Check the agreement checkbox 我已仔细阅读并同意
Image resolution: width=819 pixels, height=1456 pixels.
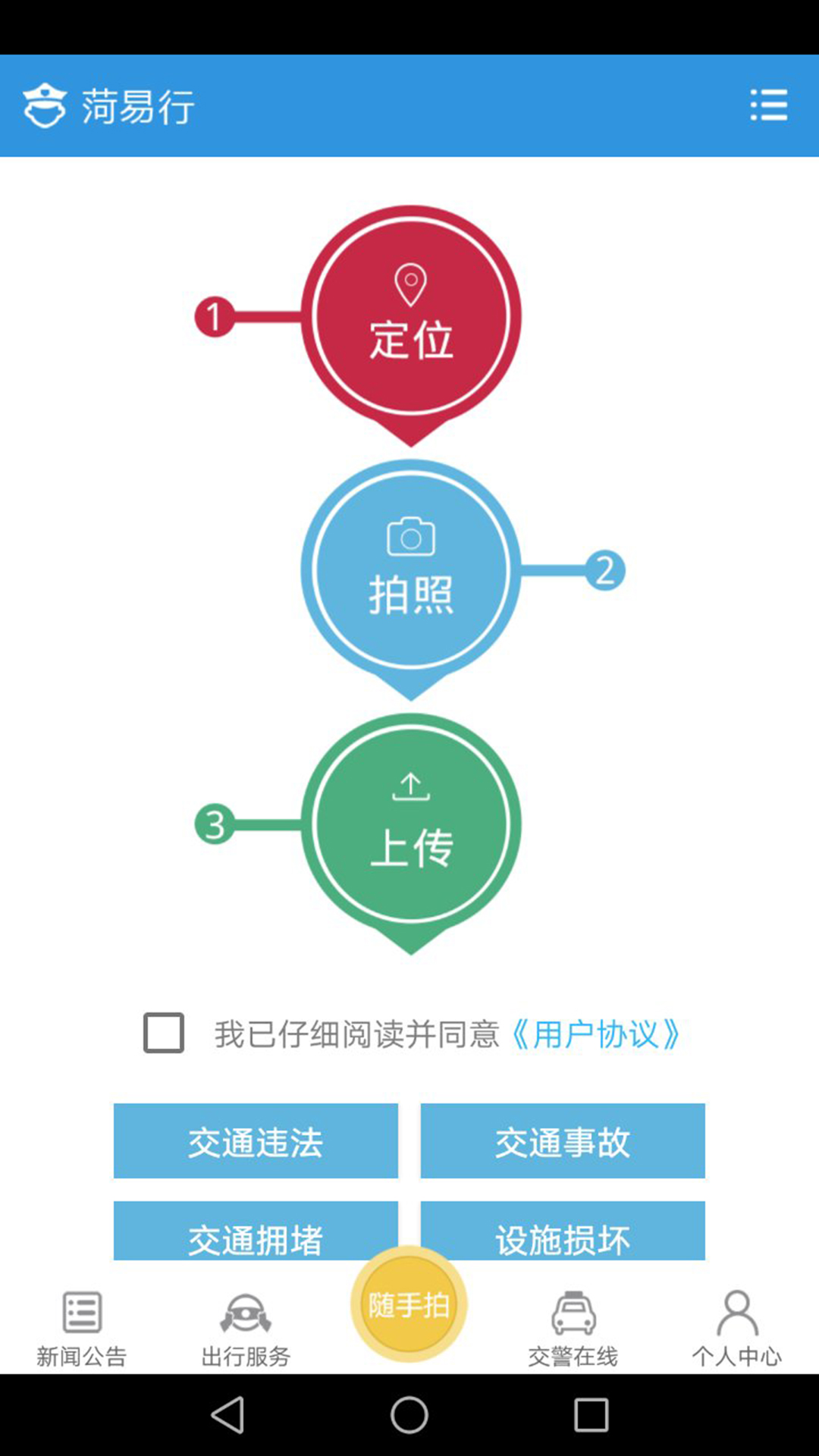point(164,1033)
